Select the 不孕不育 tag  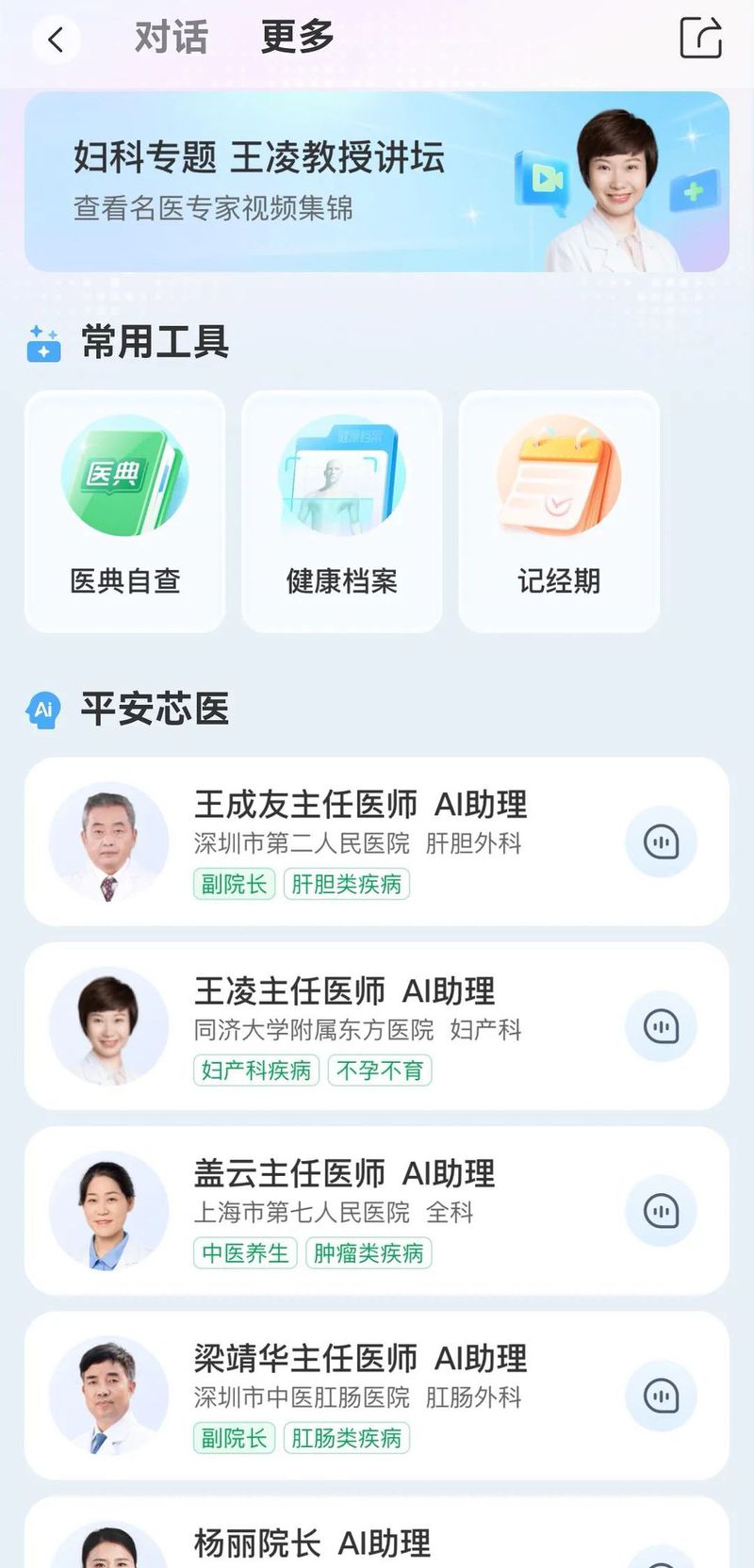point(381,1071)
